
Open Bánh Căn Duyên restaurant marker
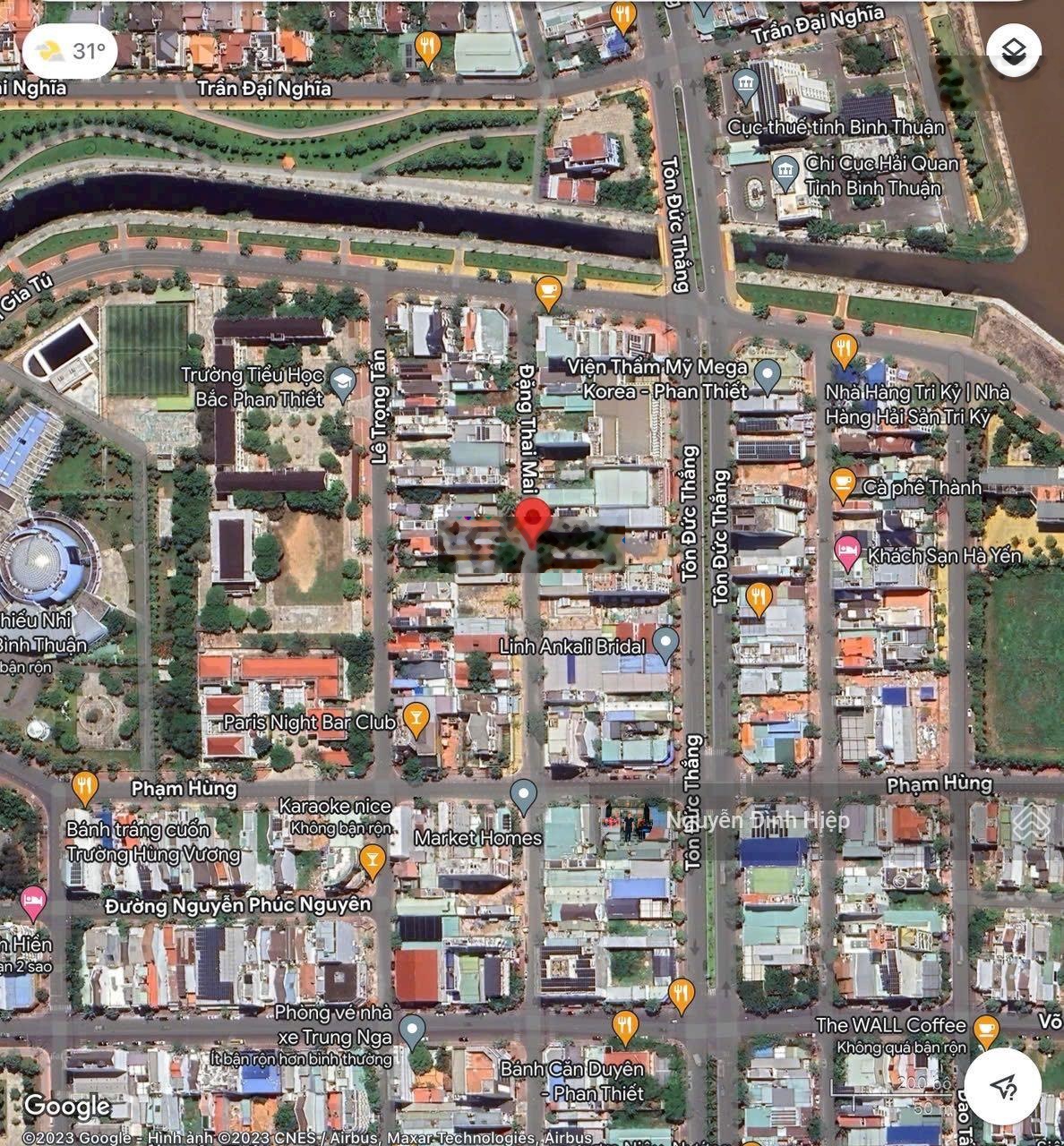click(x=624, y=1026)
